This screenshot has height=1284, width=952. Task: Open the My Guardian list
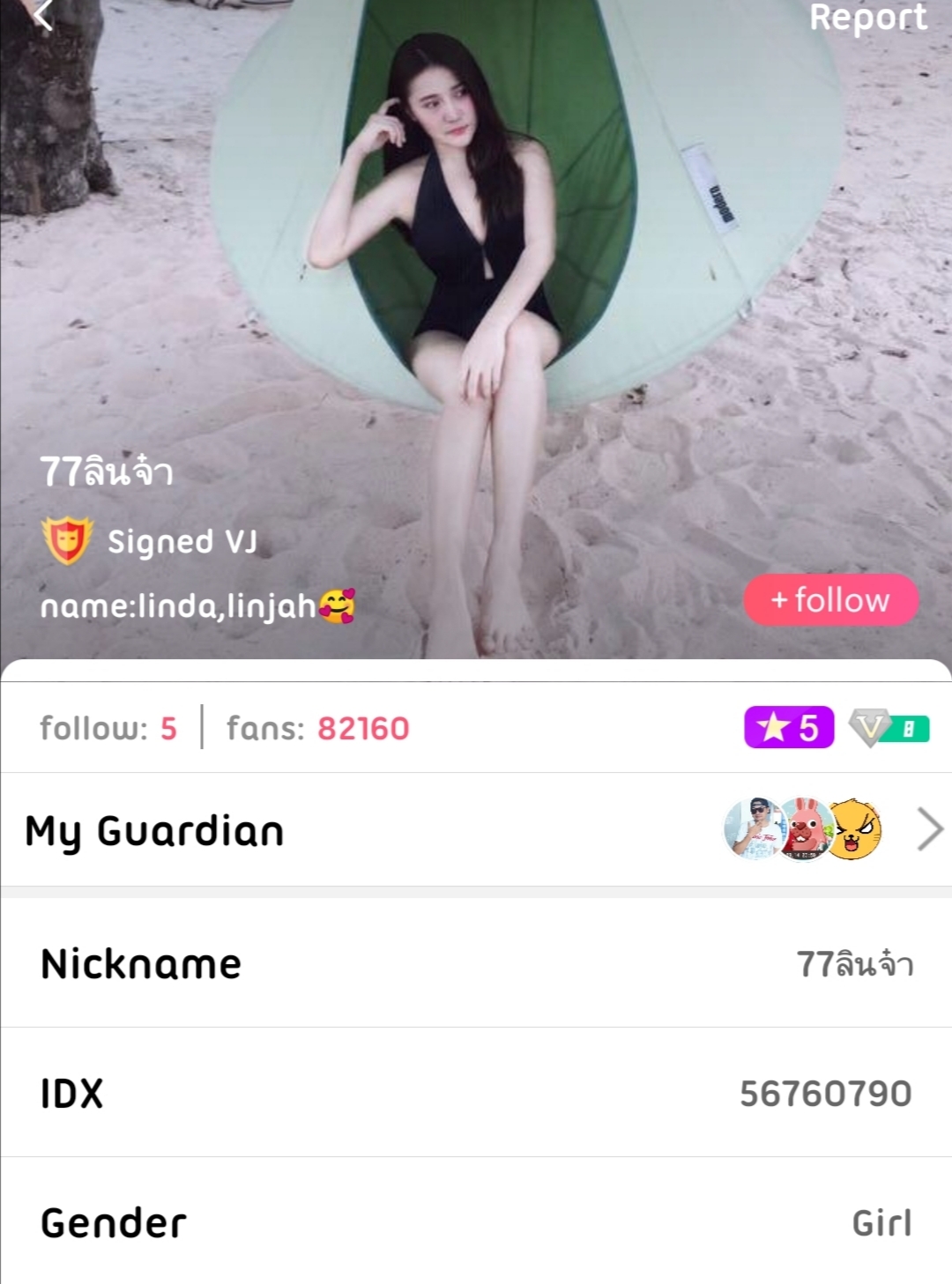(x=476, y=830)
